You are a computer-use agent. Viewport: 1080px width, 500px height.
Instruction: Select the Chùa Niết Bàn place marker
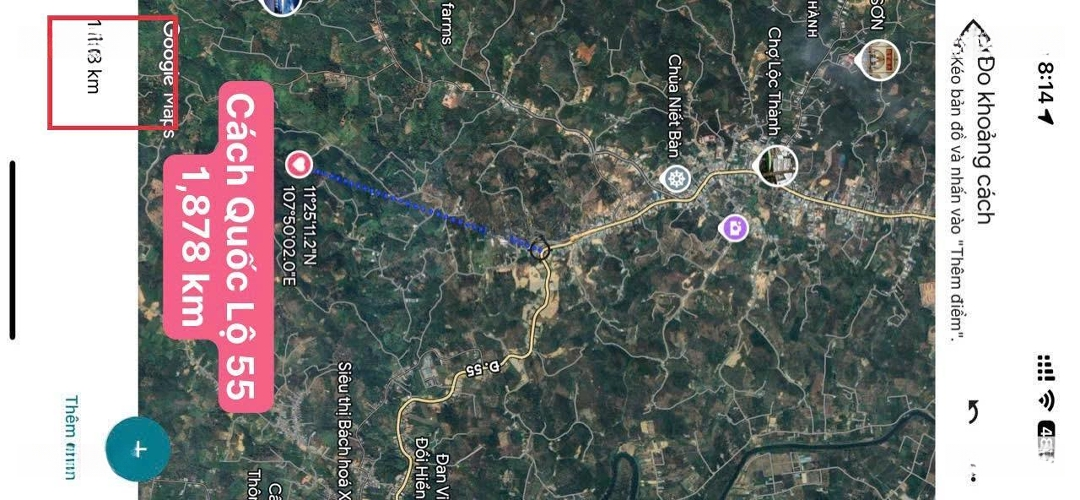click(677, 179)
